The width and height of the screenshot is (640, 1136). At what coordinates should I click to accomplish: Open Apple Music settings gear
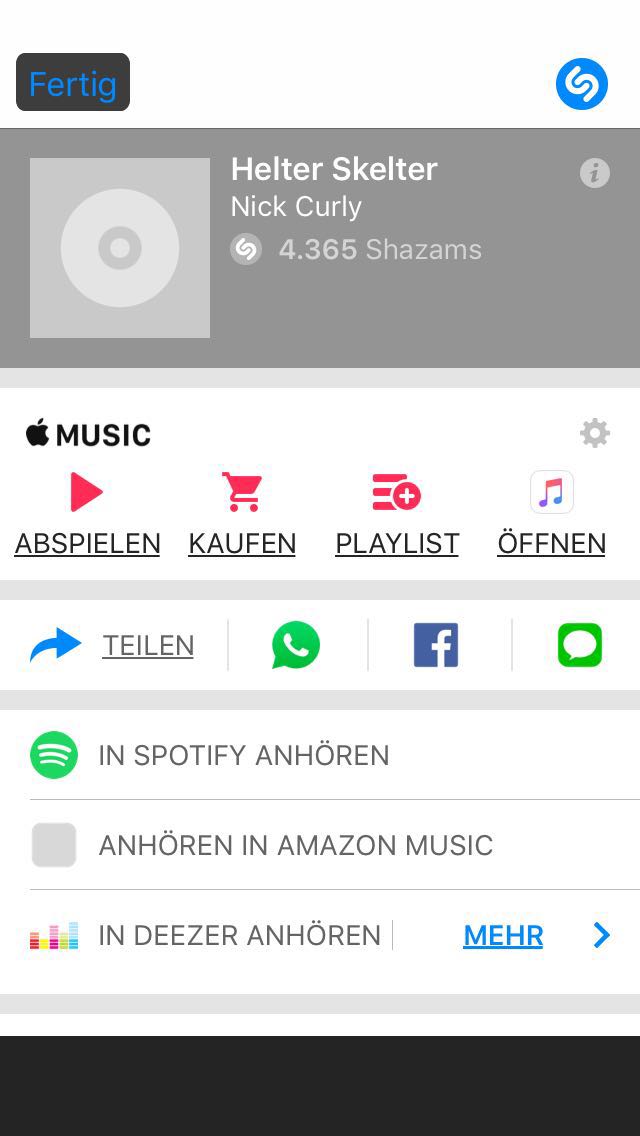[595, 433]
